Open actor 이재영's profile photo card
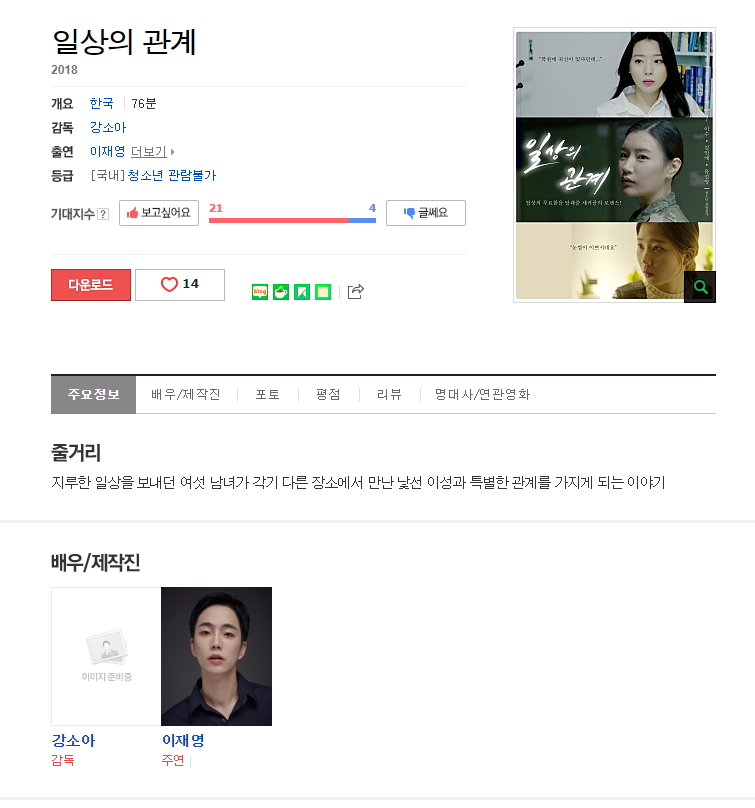This screenshot has width=755, height=808. 216,656
